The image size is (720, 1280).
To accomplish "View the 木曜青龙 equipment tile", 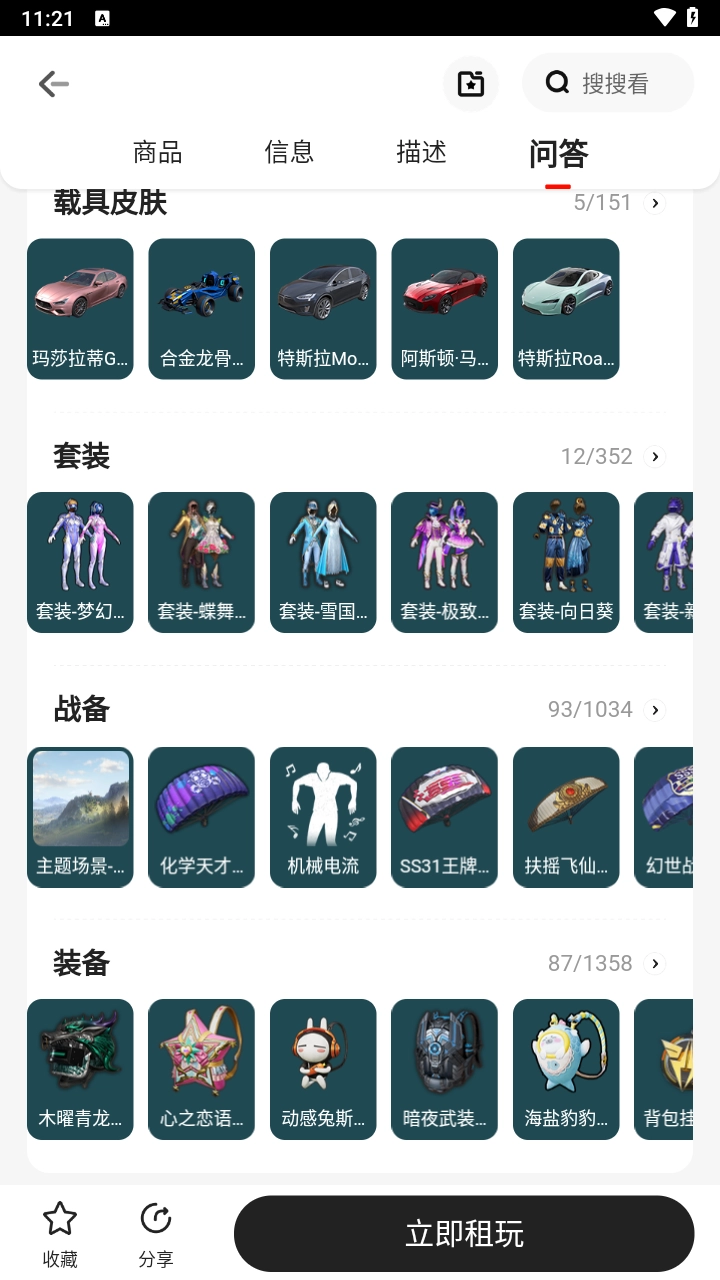I will click(80, 1069).
